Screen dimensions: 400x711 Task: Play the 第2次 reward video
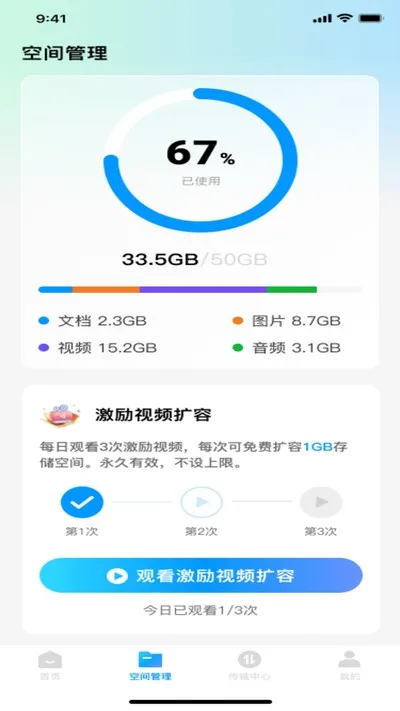point(201,502)
